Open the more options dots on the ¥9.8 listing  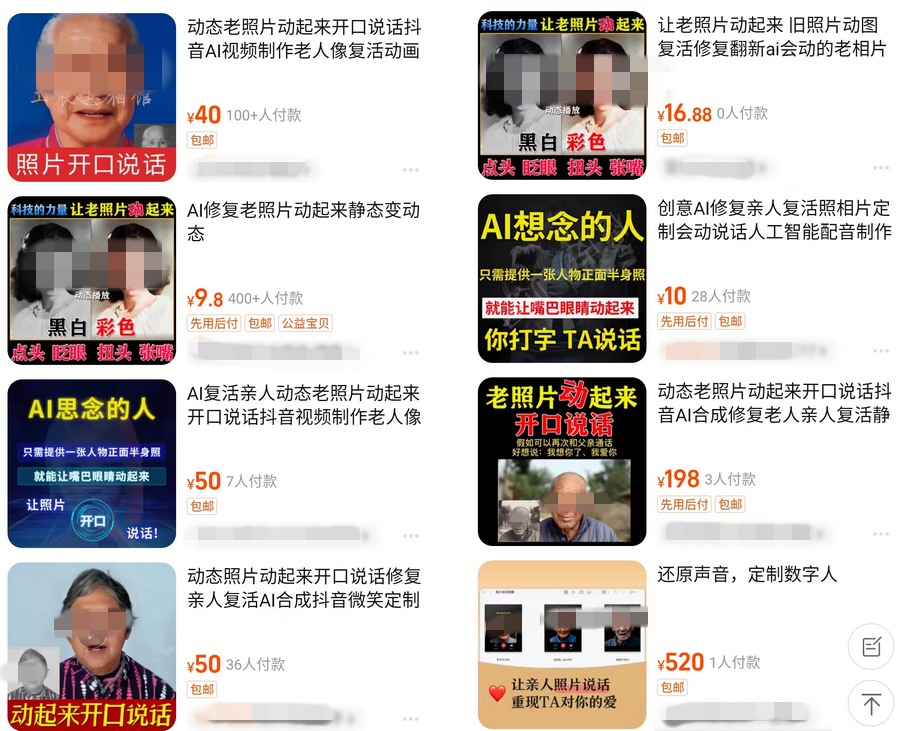point(411,352)
